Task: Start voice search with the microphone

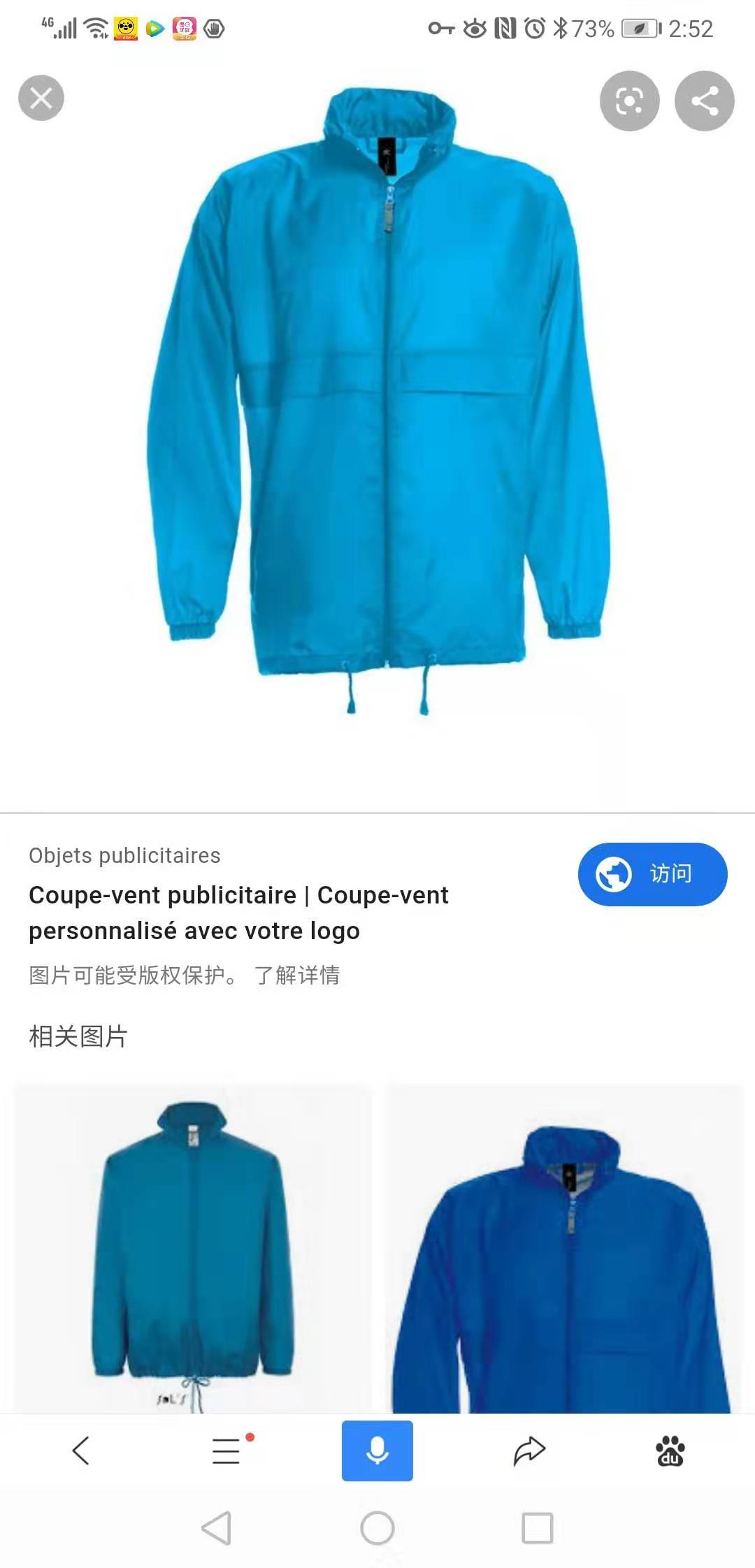Action: coord(377,1451)
